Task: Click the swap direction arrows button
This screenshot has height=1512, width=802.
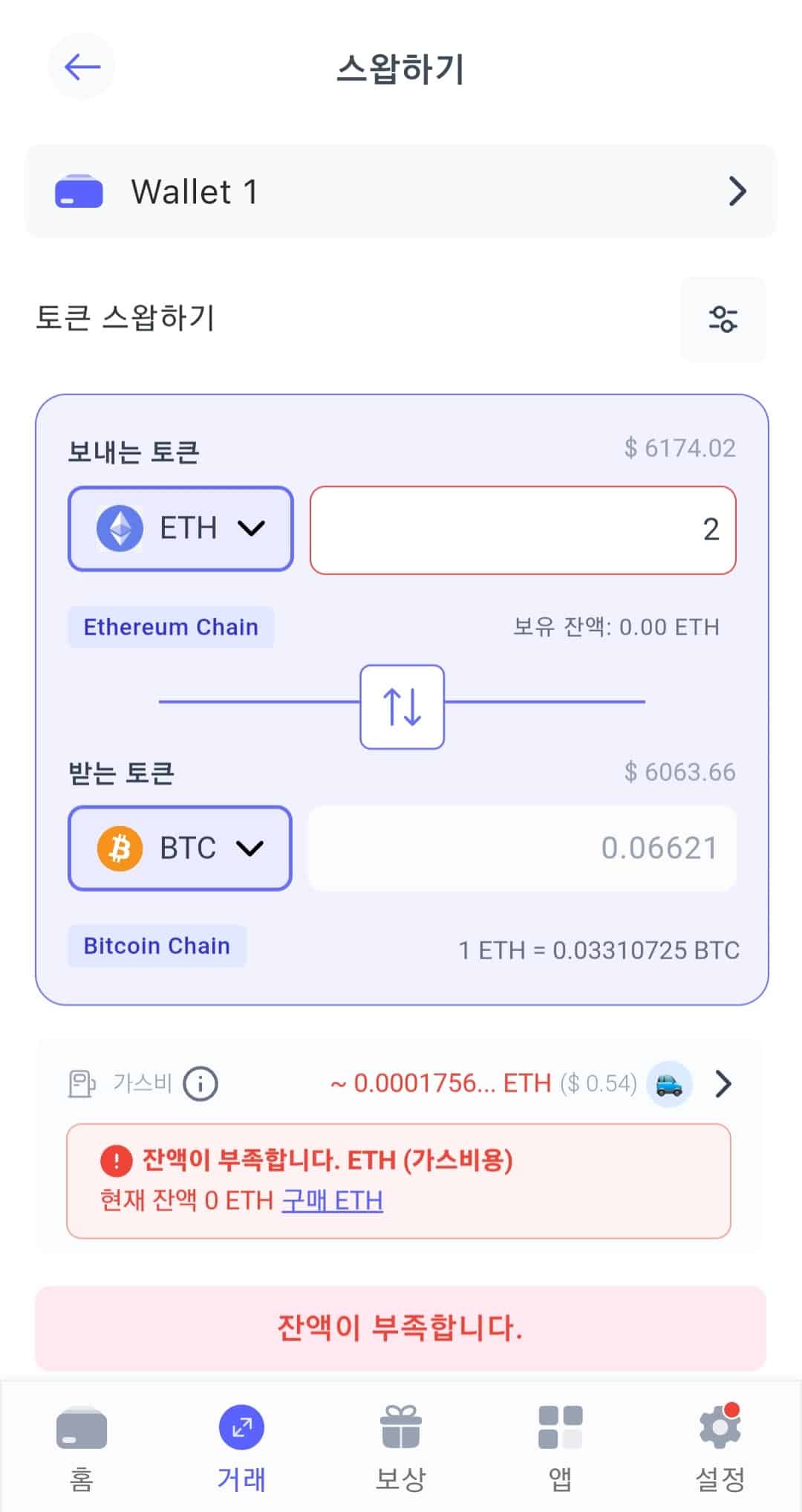Action: pos(402,706)
